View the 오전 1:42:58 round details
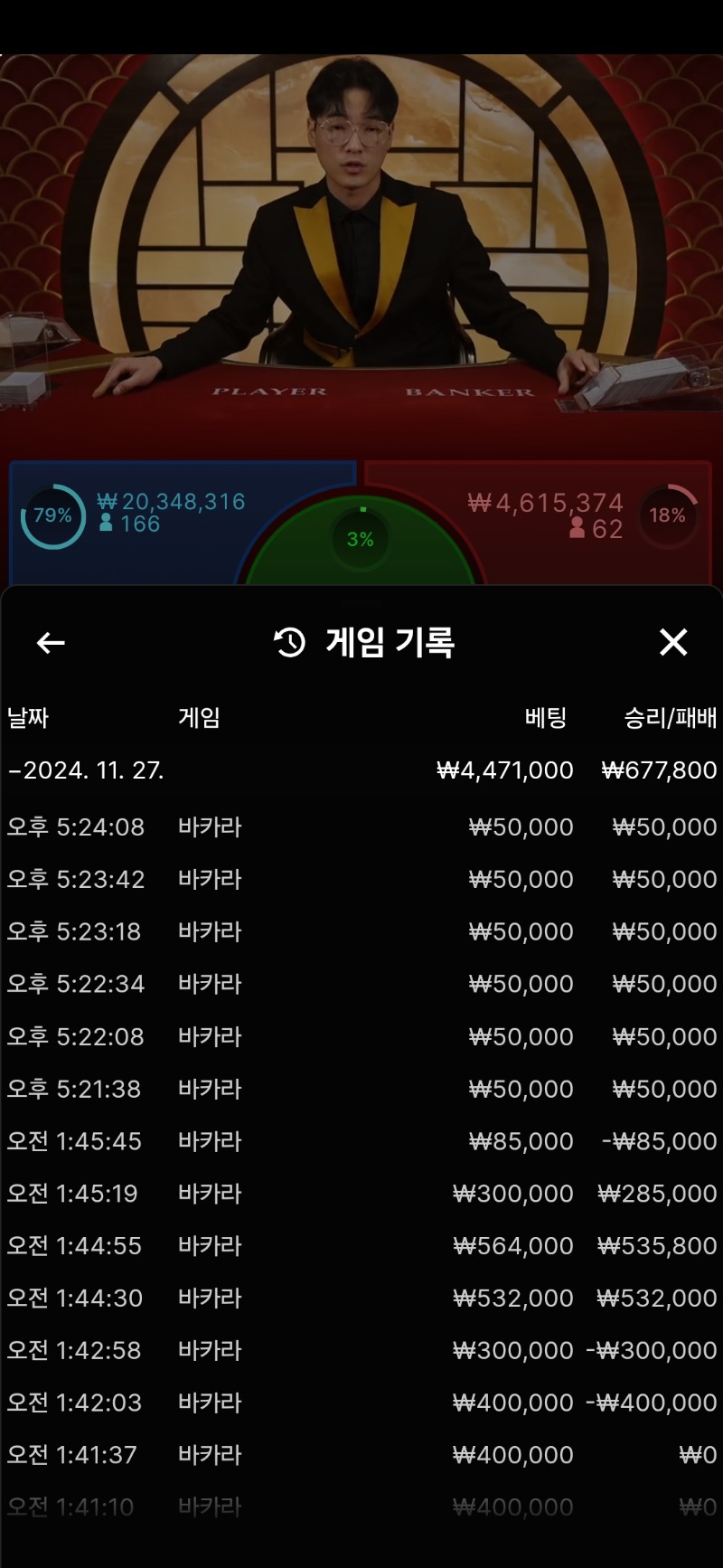The height and width of the screenshot is (1568, 723). tap(361, 1351)
